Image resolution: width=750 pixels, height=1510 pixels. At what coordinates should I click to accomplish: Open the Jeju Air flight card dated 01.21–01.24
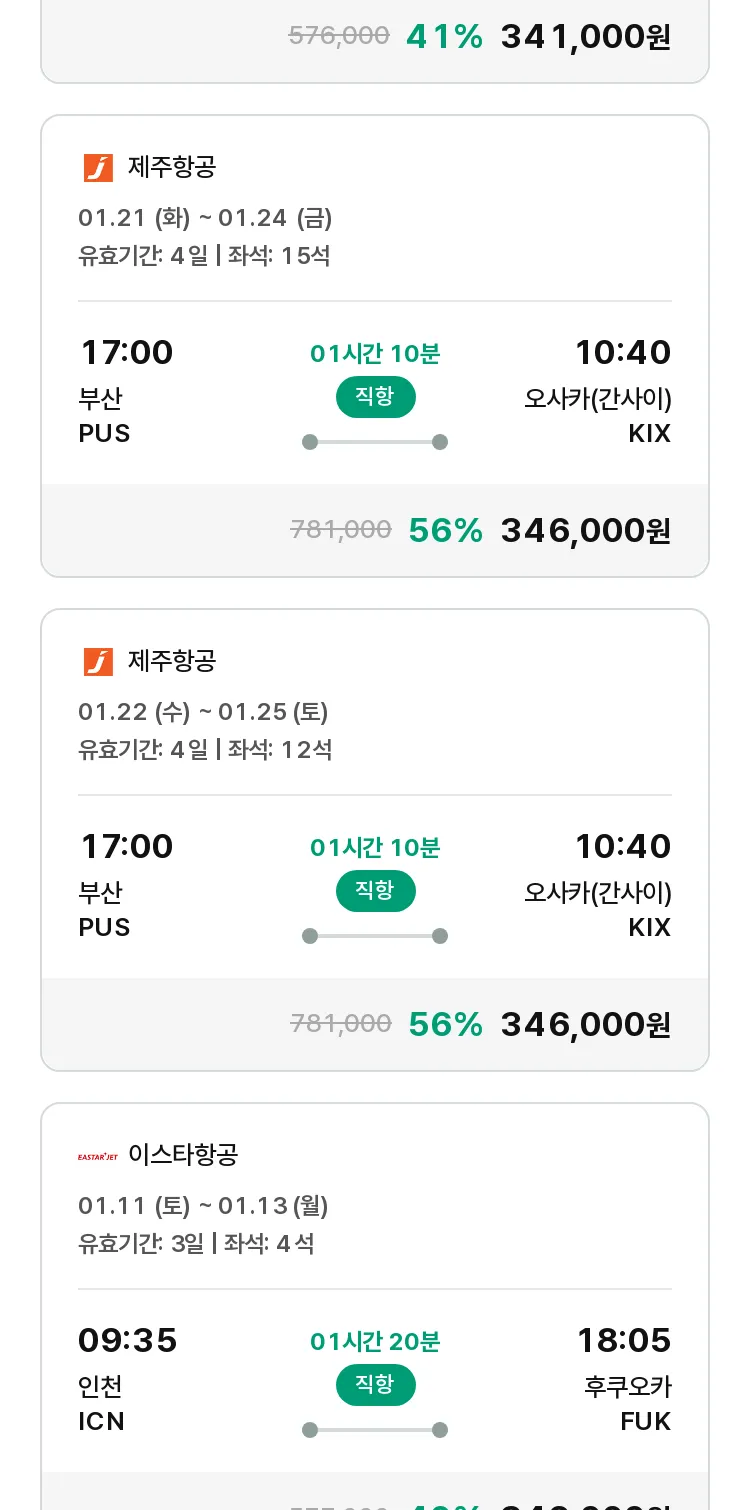[x=375, y=346]
